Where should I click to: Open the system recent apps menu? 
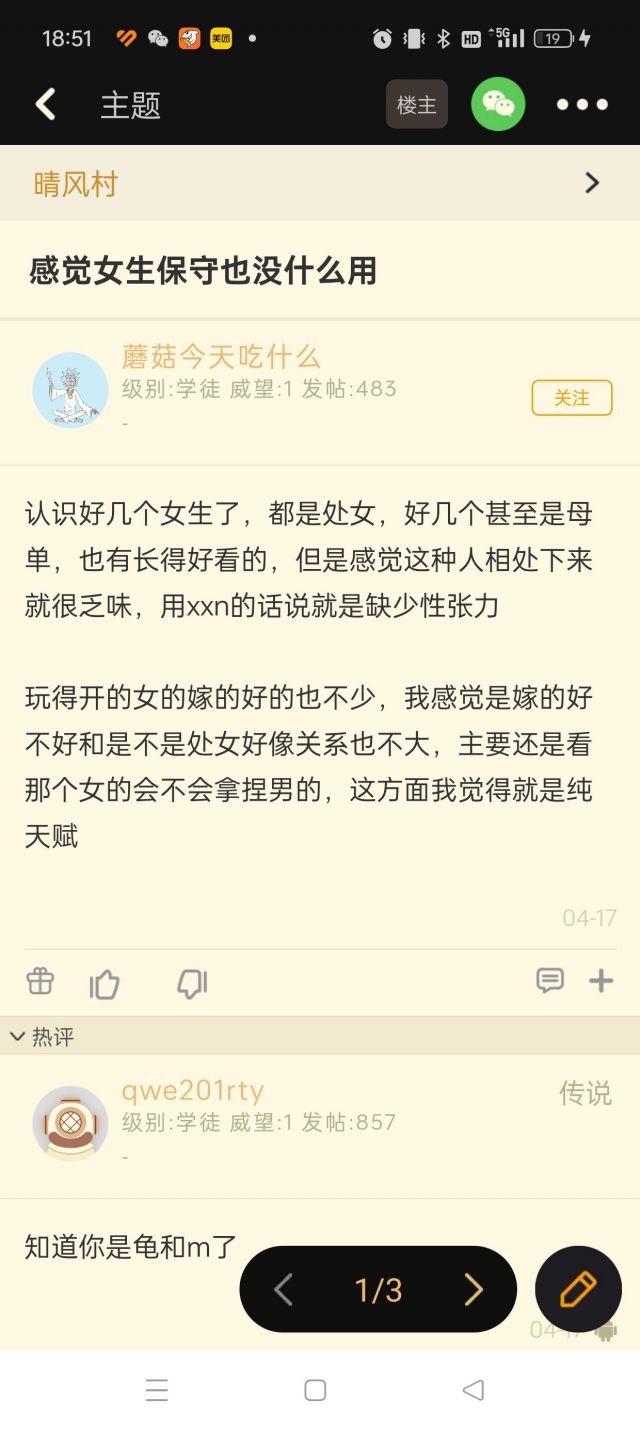157,1390
